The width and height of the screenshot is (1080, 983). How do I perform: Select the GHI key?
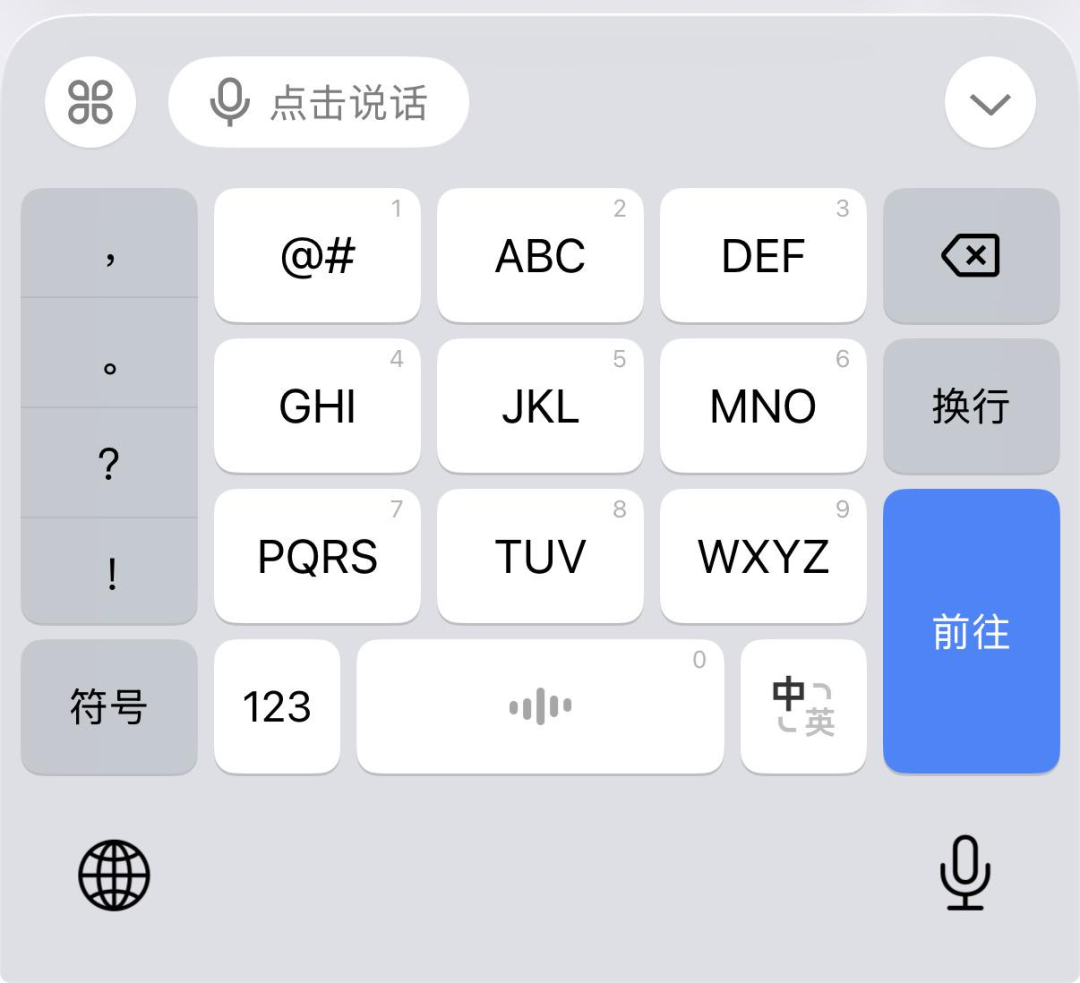(x=317, y=406)
